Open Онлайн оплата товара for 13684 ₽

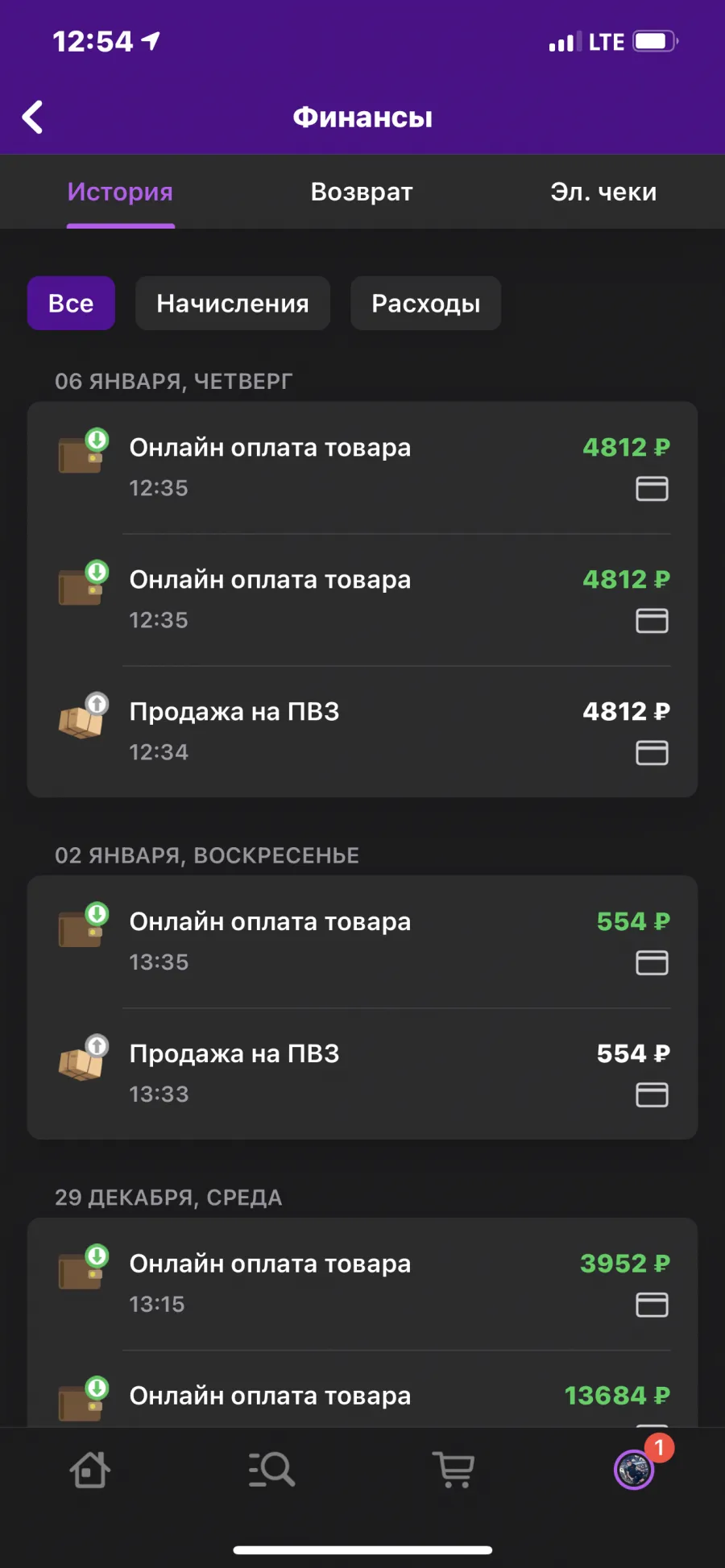362,1389
